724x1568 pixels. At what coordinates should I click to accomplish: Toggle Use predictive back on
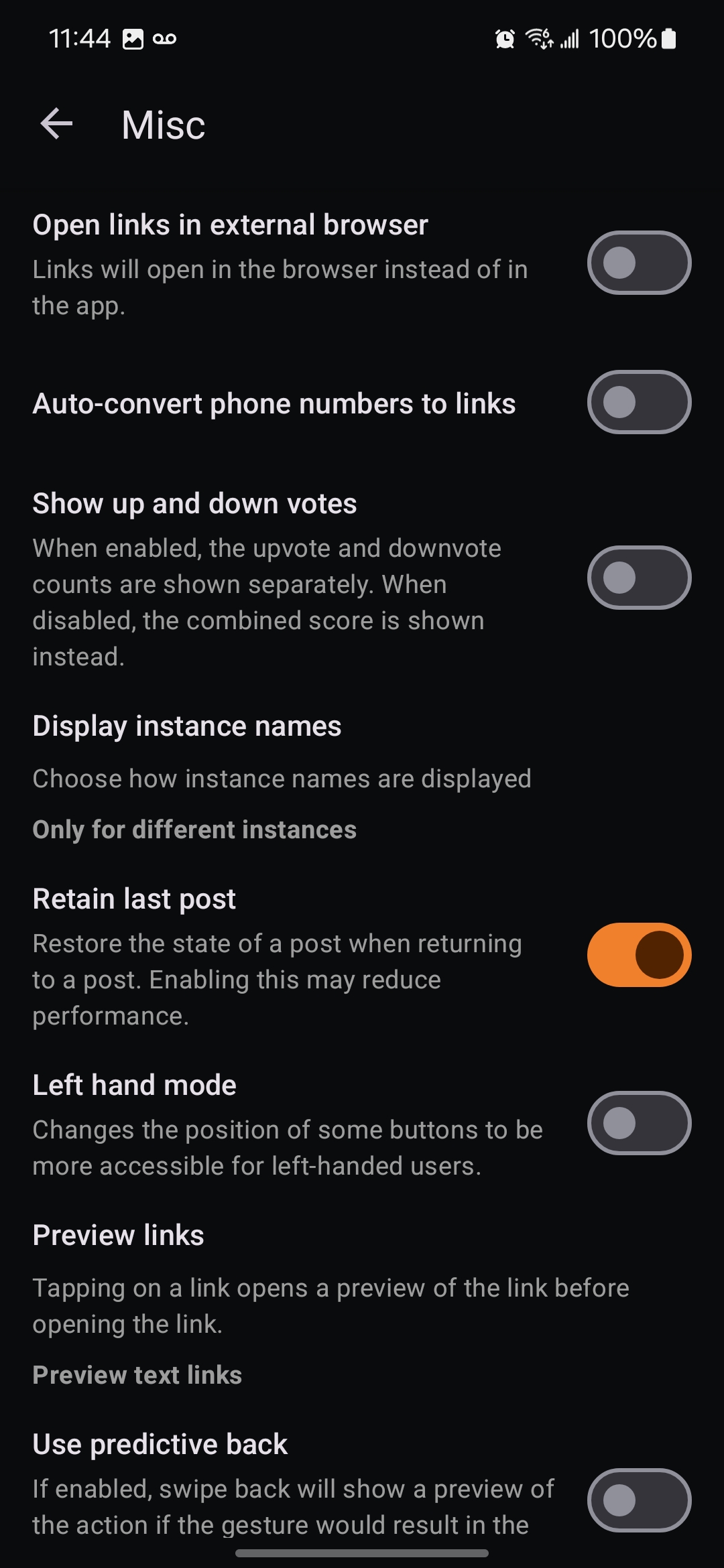pyautogui.click(x=639, y=1500)
